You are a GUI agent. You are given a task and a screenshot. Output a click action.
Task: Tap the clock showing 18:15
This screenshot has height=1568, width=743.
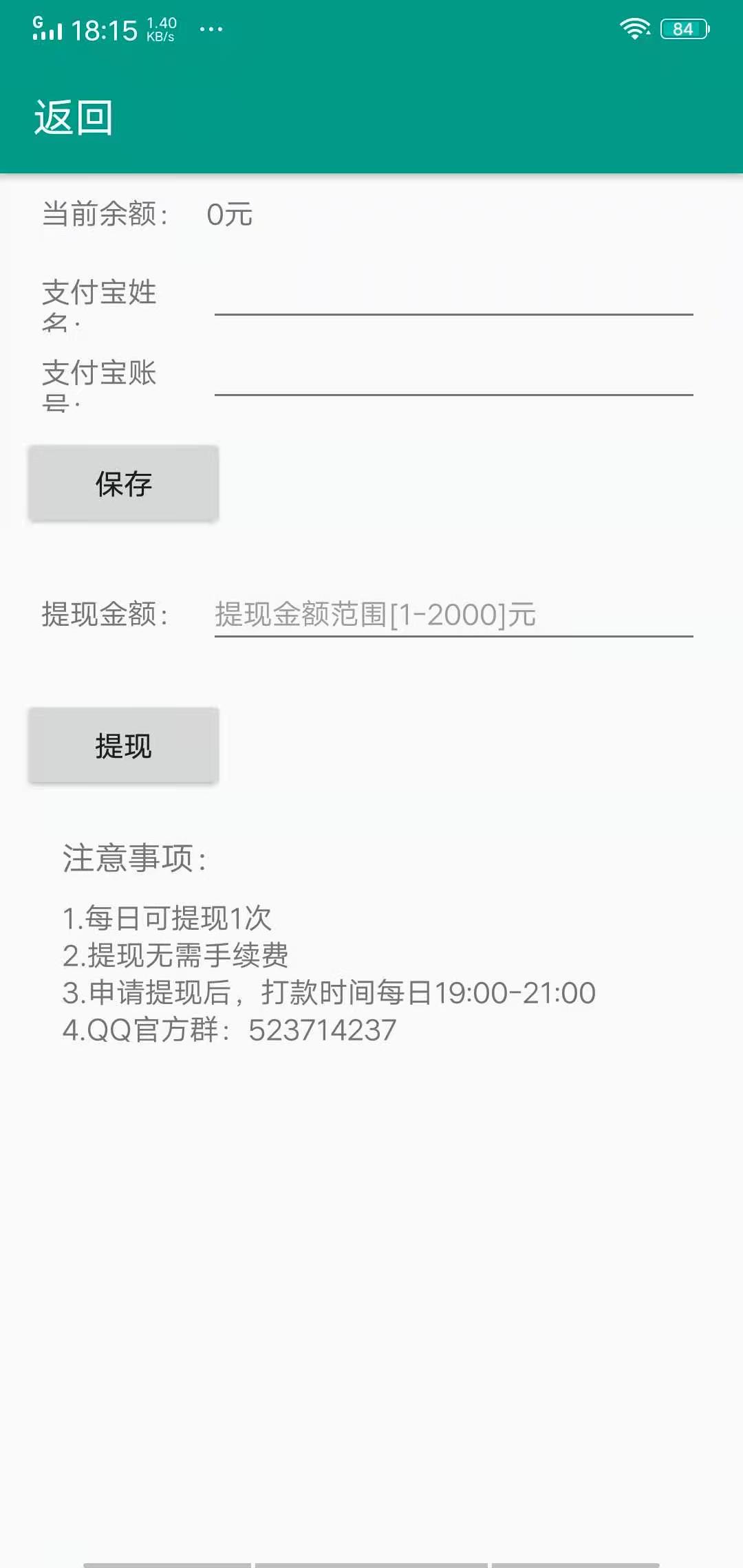pyautogui.click(x=106, y=31)
